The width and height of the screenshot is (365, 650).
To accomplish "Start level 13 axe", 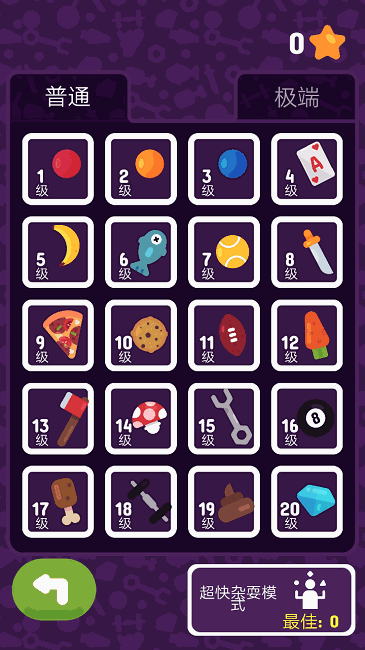I will 58,419.
